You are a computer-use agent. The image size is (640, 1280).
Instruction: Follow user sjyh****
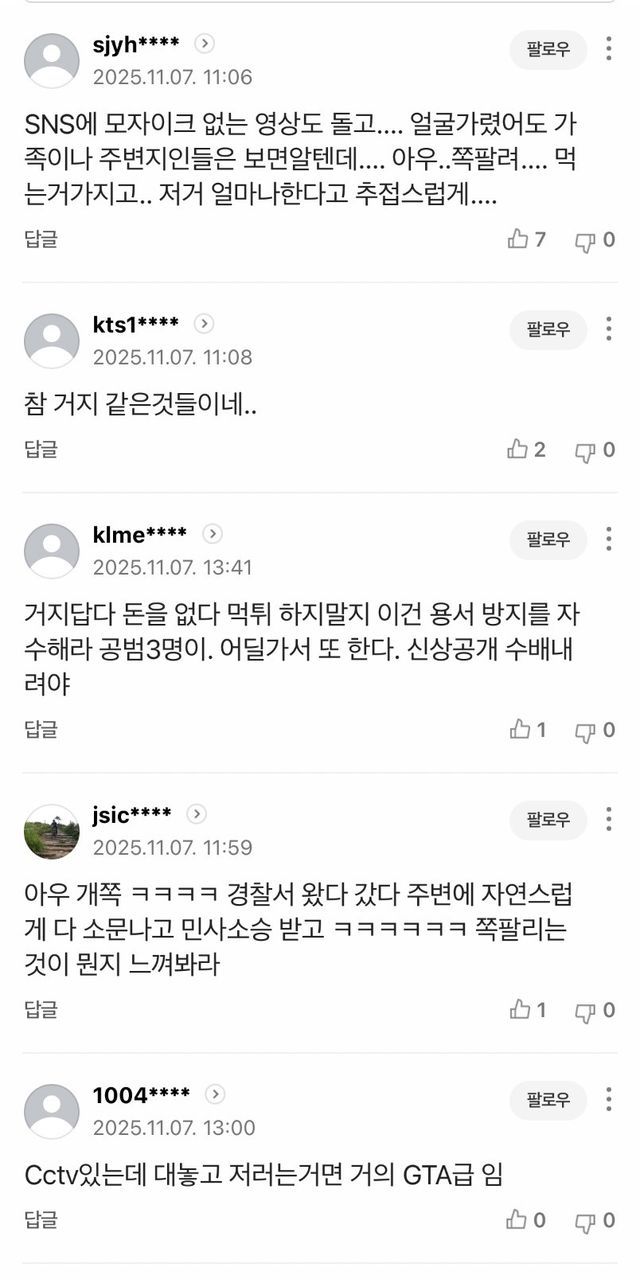pyautogui.click(x=548, y=49)
